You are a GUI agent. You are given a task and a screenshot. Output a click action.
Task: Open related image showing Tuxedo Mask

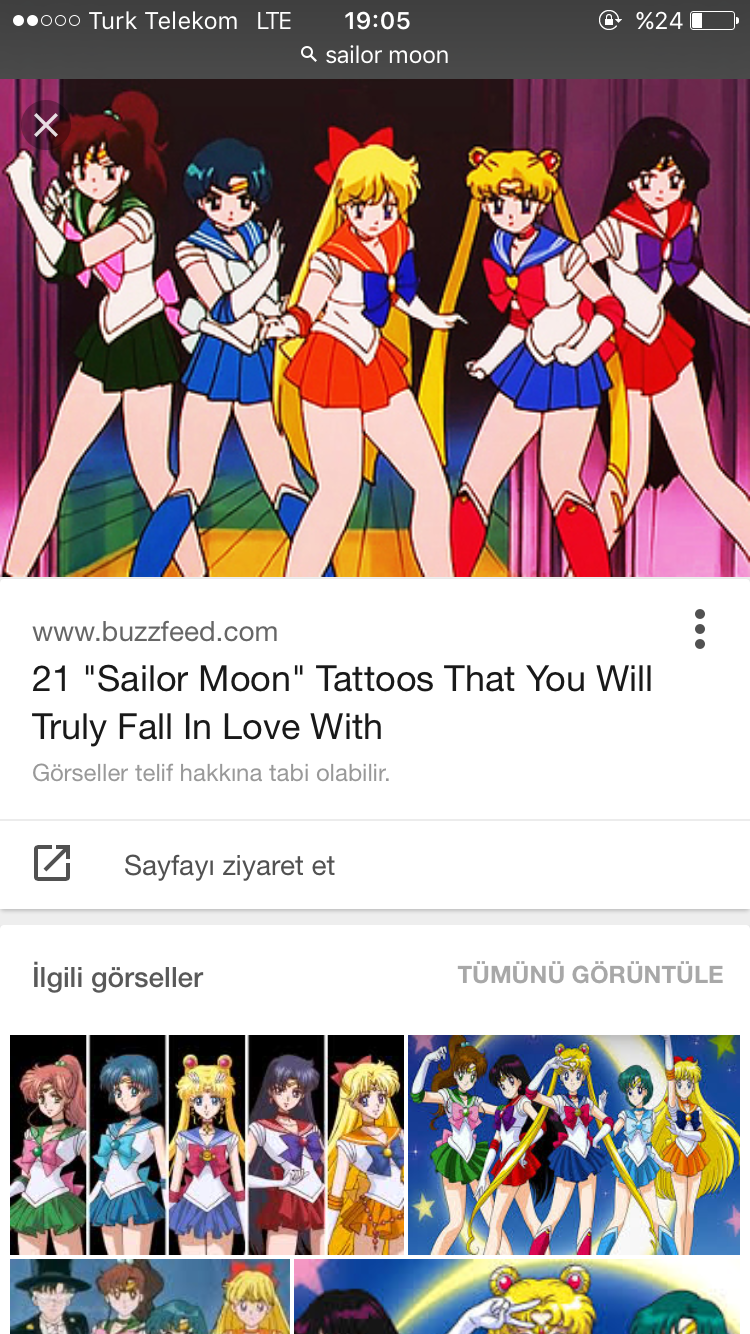coord(150,1296)
